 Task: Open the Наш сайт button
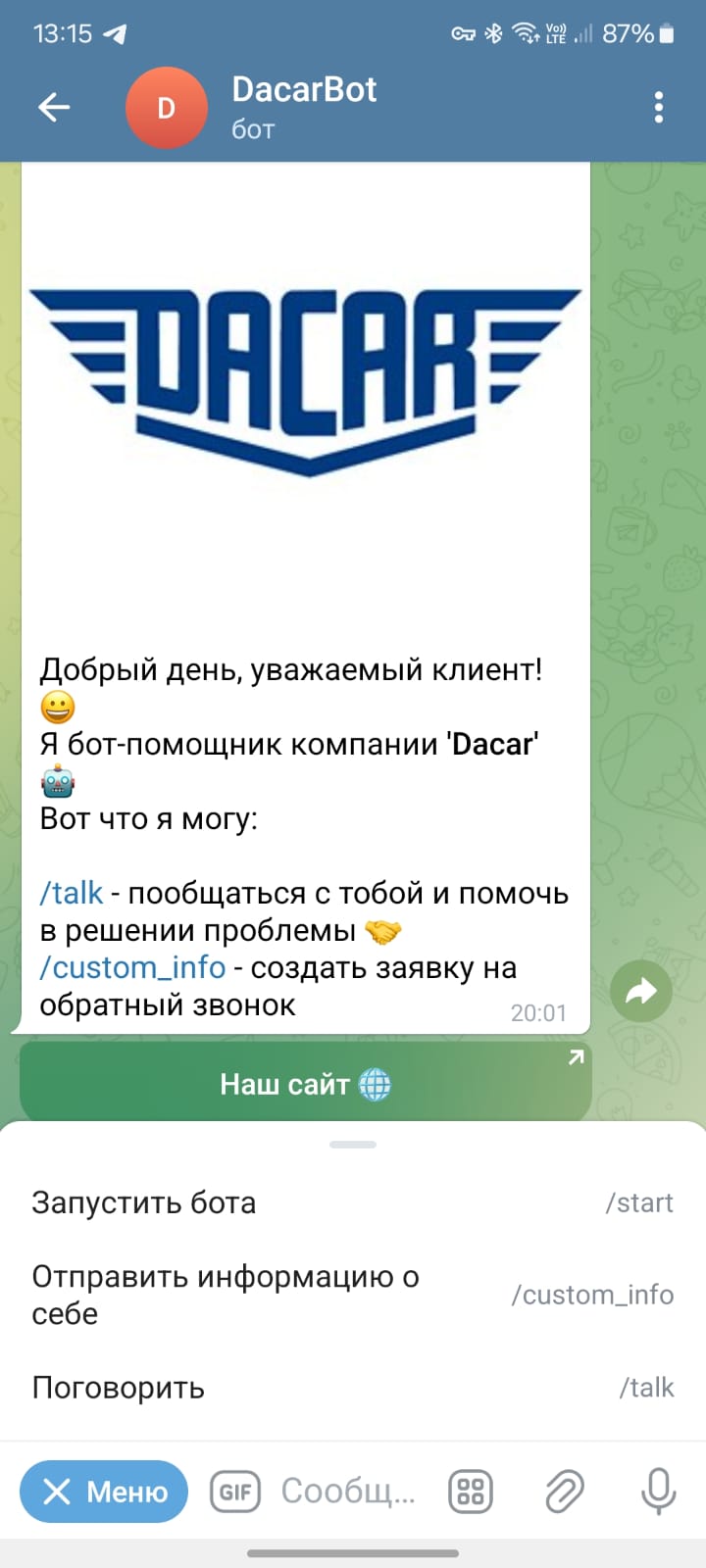(x=305, y=1084)
